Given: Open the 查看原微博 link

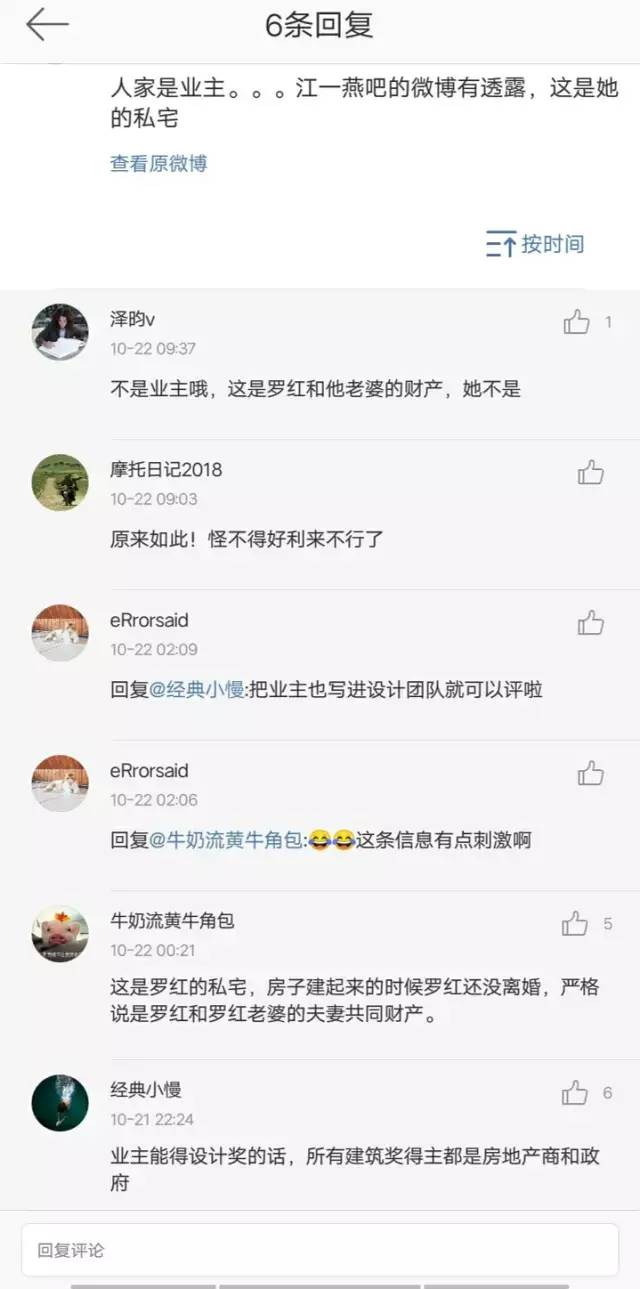Looking at the screenshot, I should (x=158, y=164).
